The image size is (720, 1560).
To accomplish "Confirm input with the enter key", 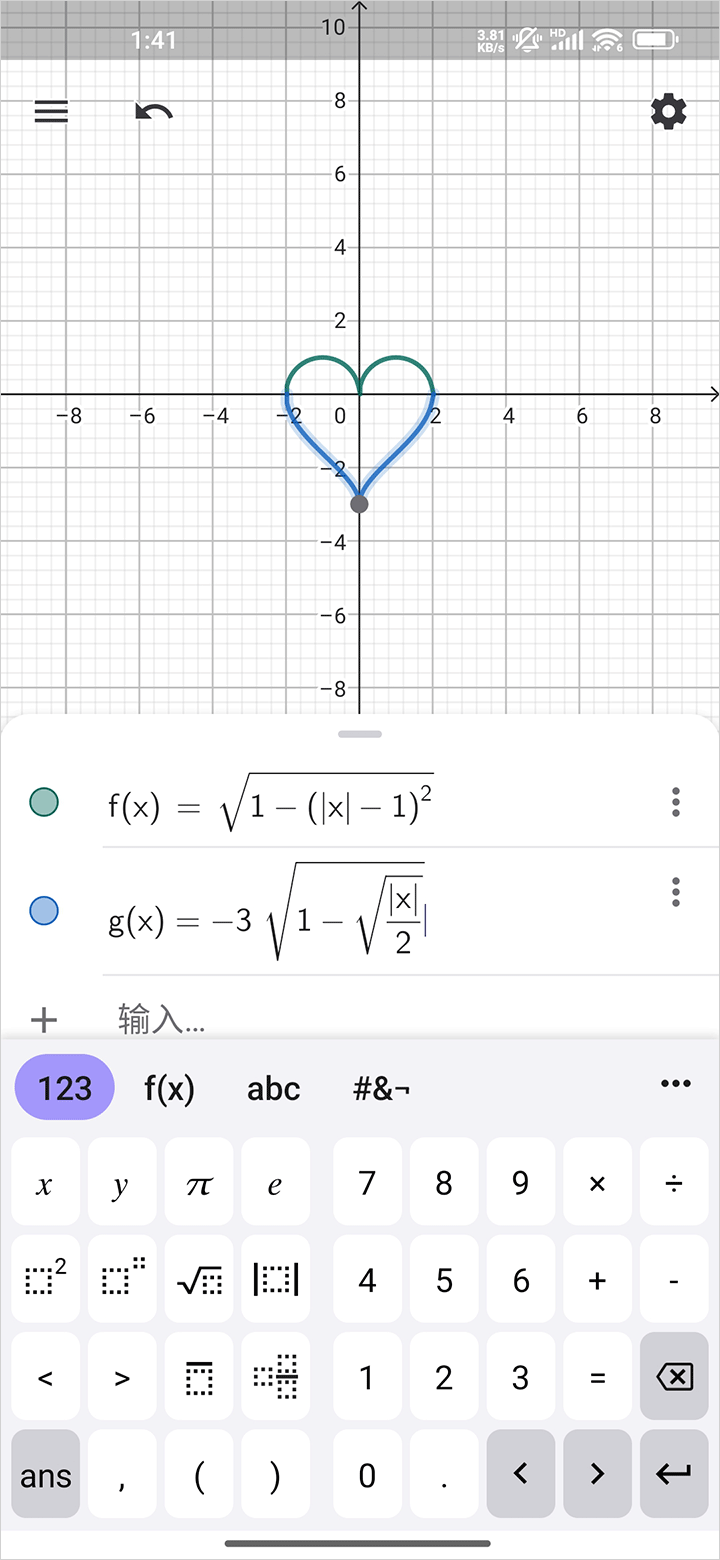I will click(x=674, y=1473).
